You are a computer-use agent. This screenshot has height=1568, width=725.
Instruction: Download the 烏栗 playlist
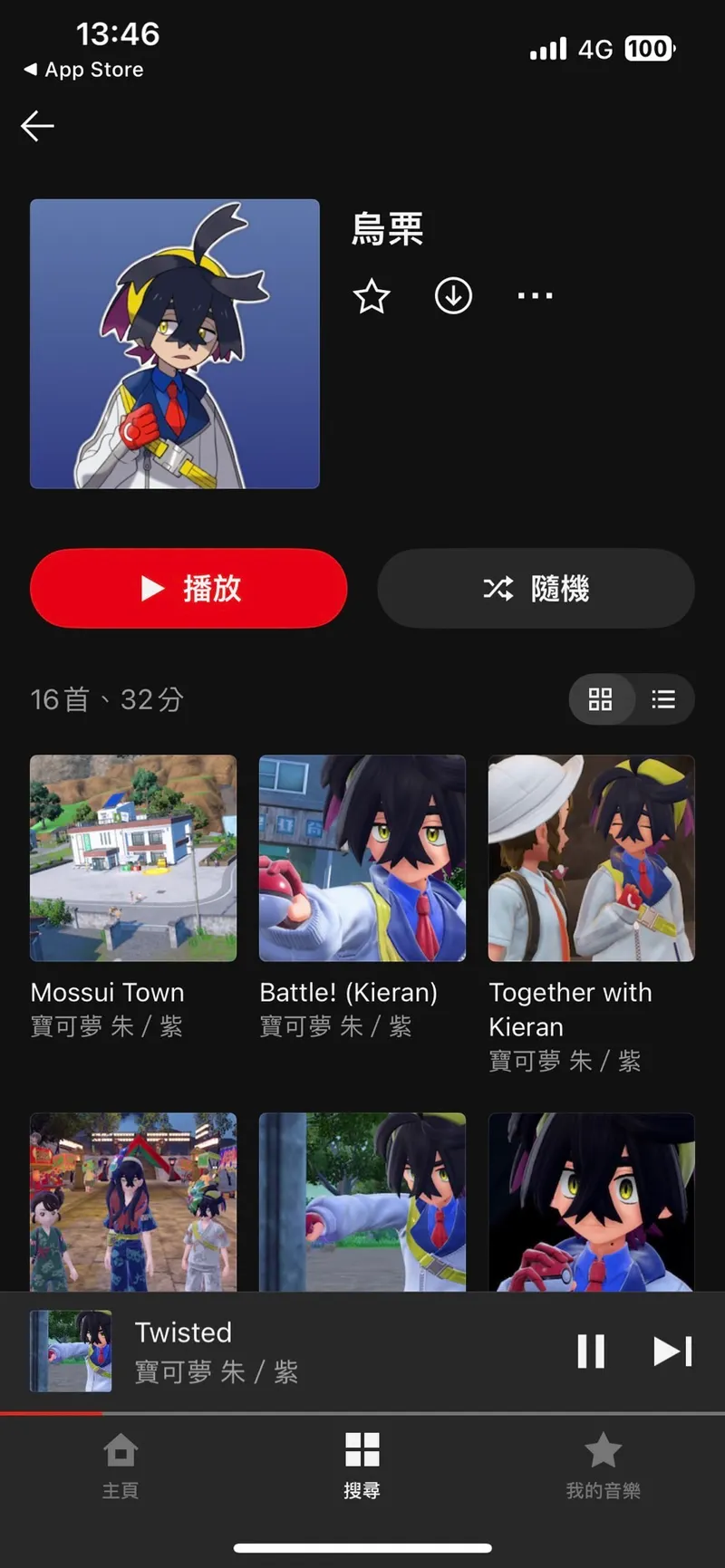point(453,296)
